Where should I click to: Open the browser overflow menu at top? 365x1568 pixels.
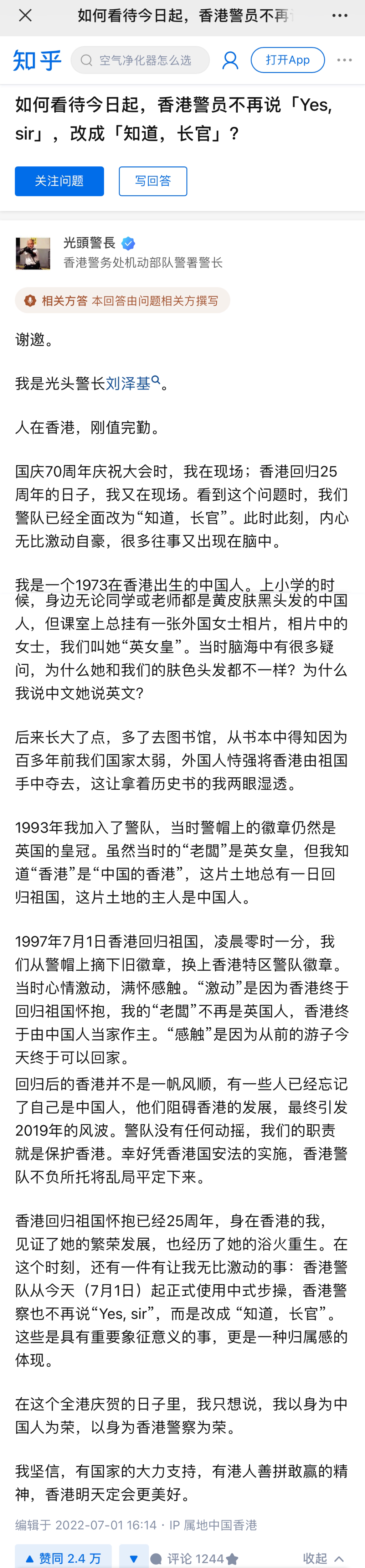point(339,16)
